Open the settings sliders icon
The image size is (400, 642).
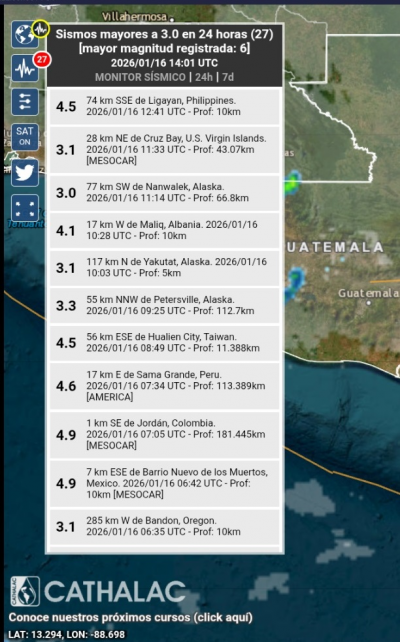(25, 102)
